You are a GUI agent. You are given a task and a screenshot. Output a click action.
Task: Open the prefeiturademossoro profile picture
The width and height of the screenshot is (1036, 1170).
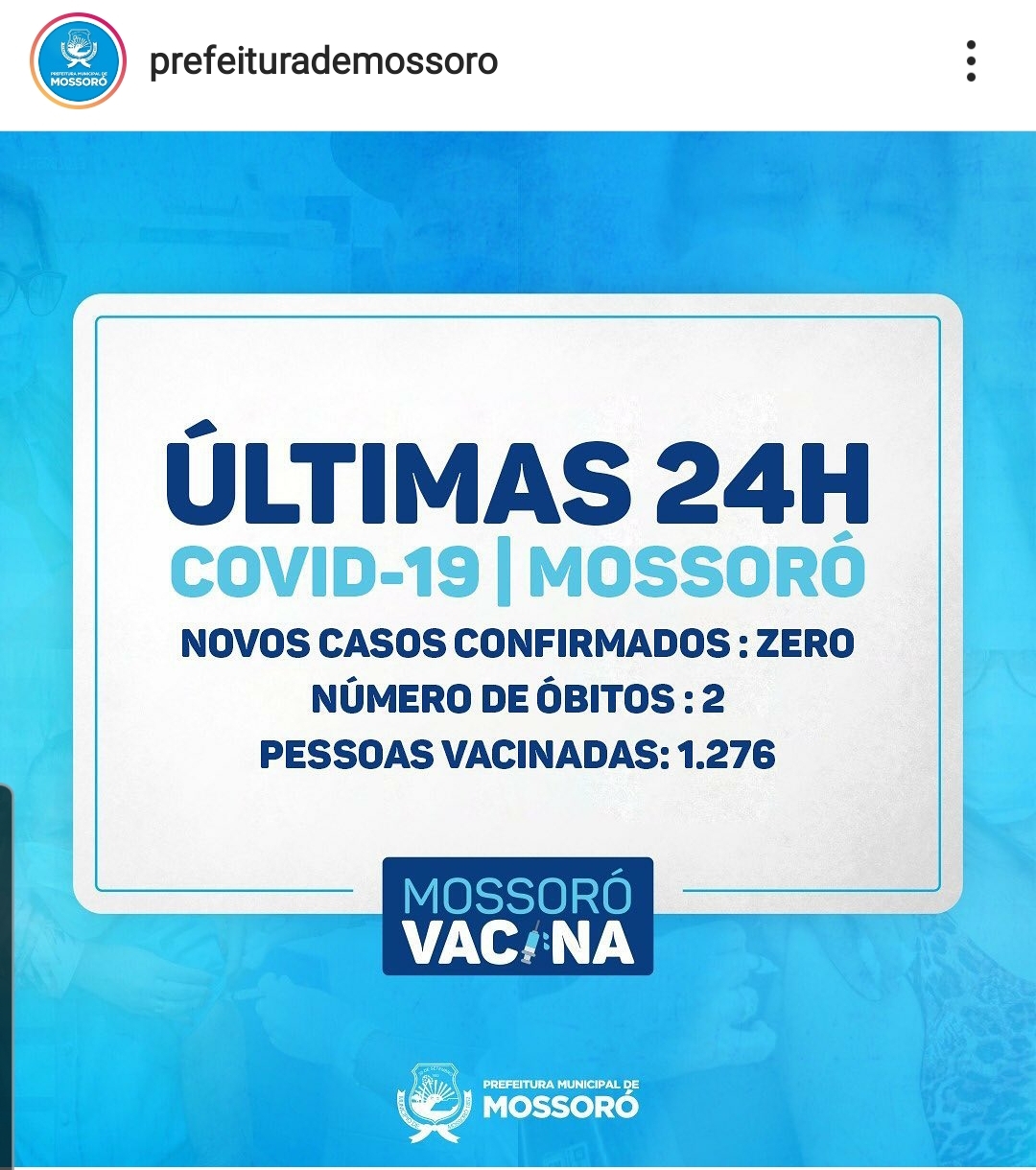pyautogui.click(x=79, y=61)
